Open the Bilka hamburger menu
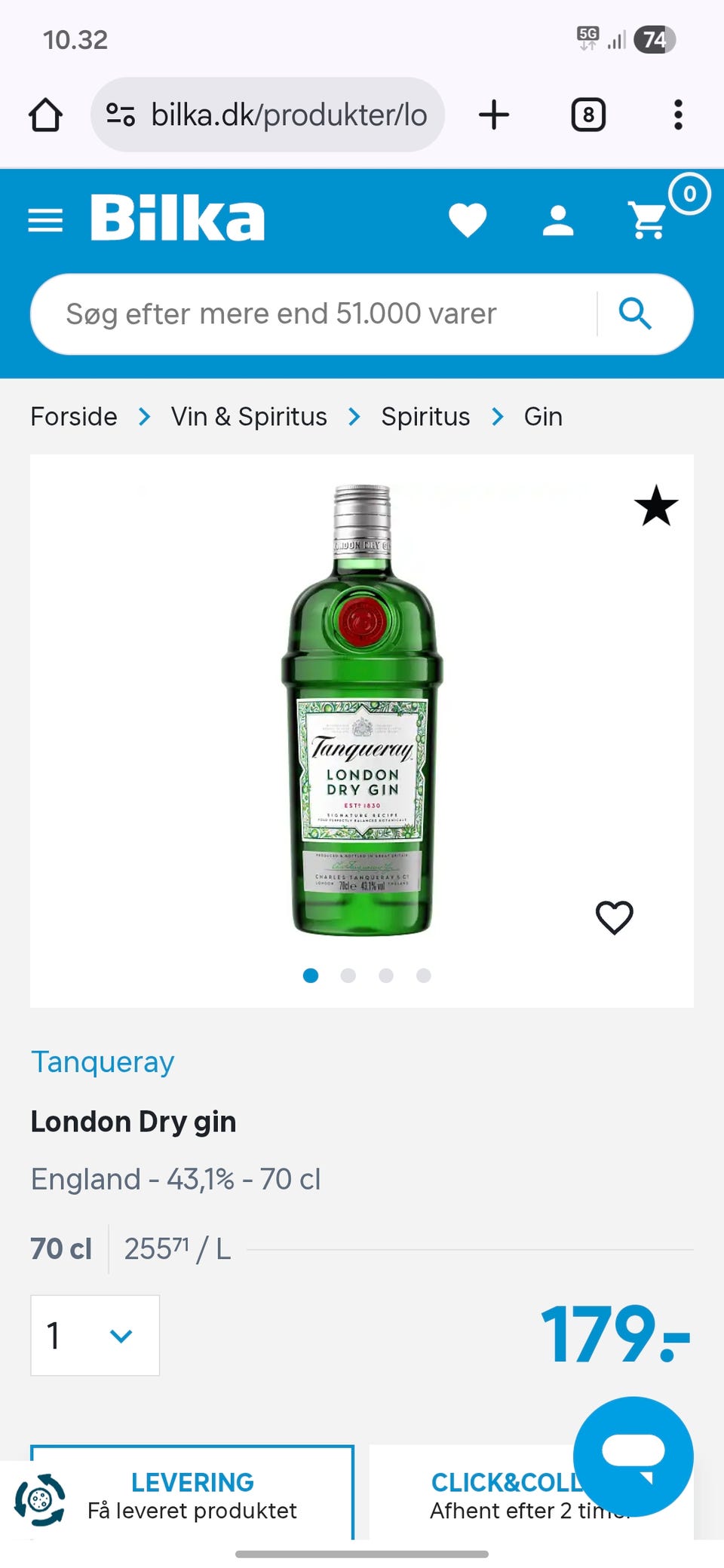 pos(45,221)
